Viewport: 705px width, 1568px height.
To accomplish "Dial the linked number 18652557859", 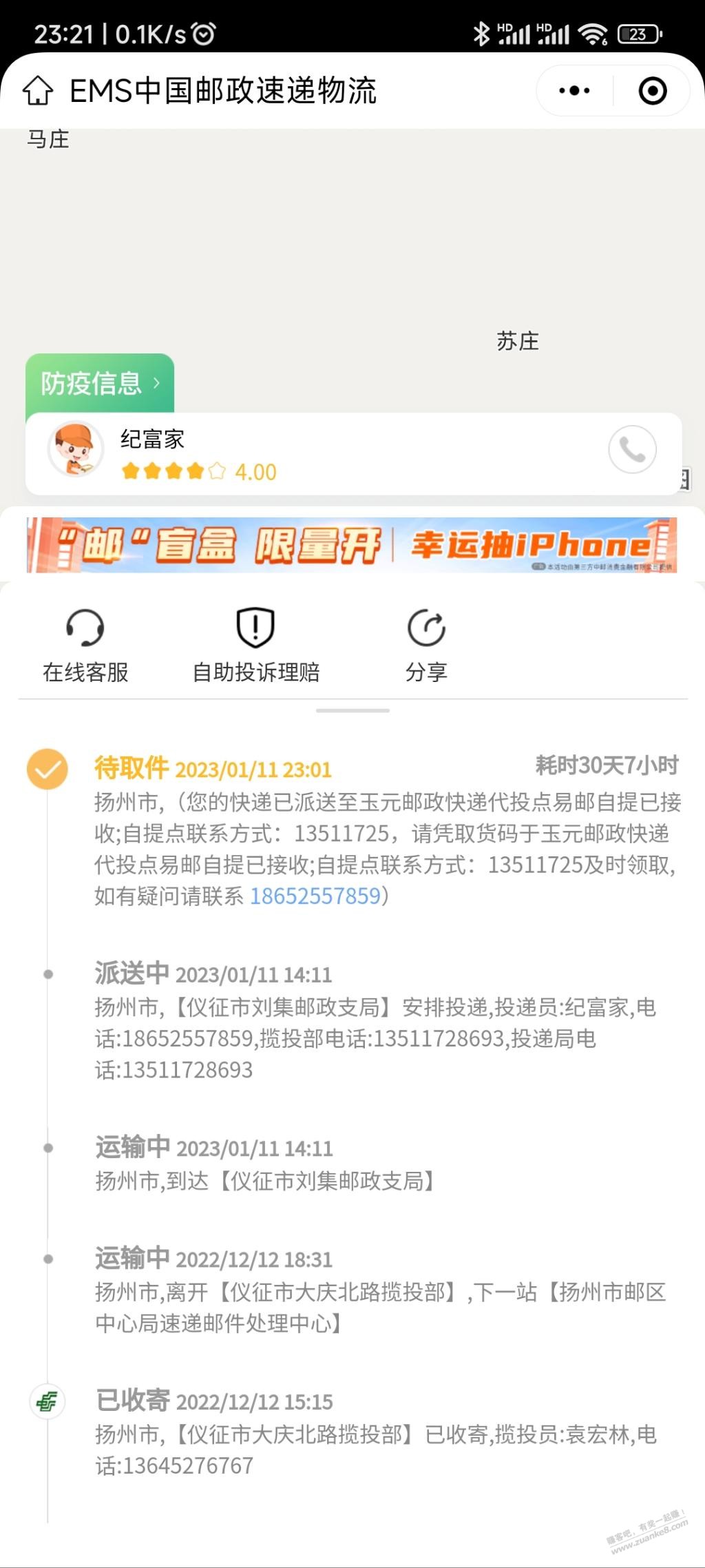I will pyautogui.click(x=315, y=896).
